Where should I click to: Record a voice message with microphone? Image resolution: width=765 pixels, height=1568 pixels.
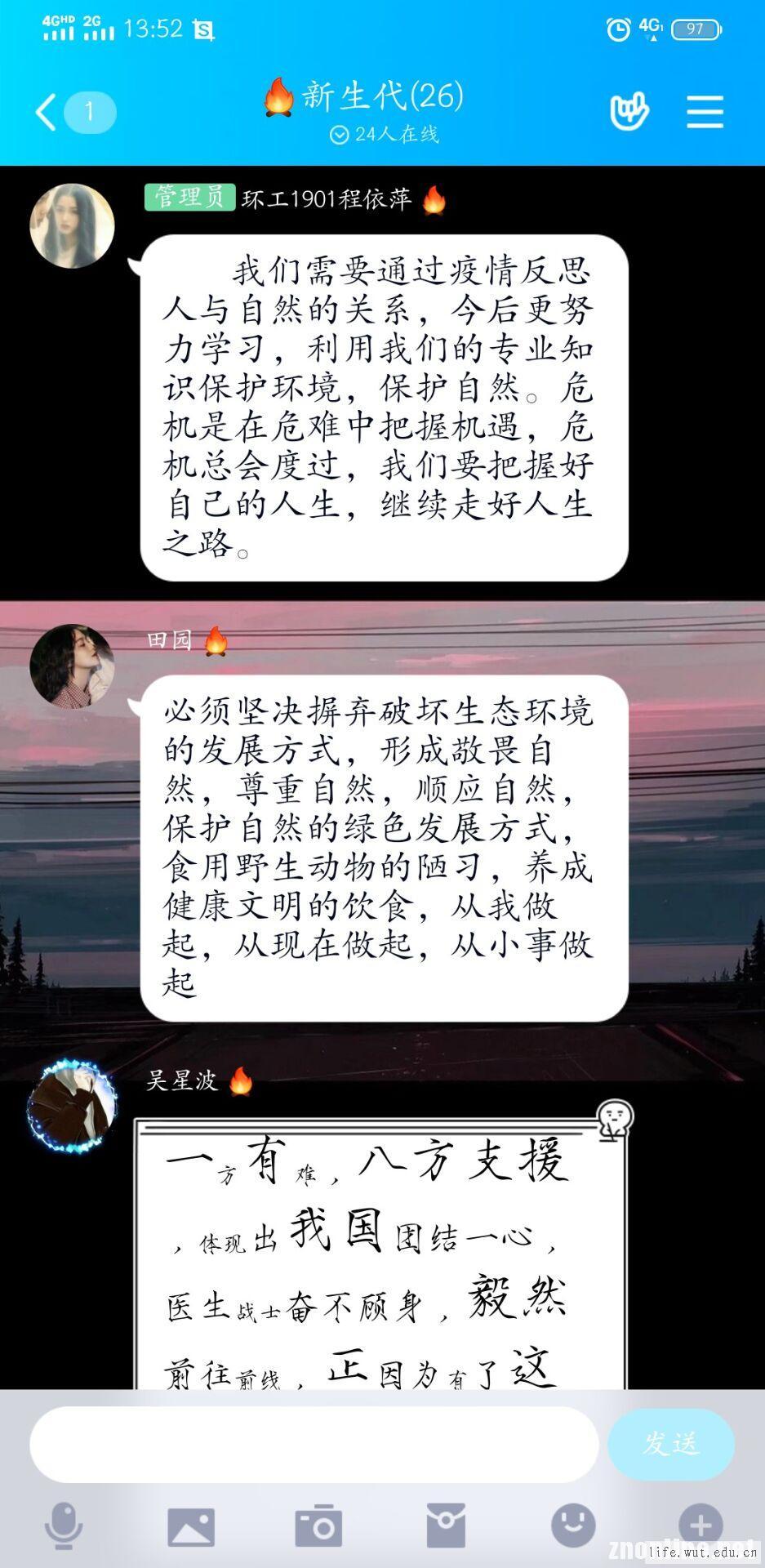pos(63,1525)
